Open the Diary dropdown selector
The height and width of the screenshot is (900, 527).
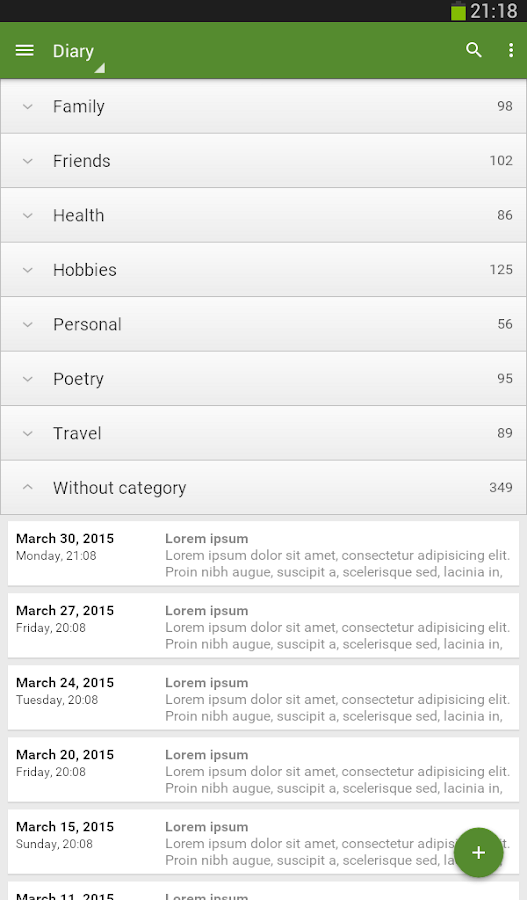(79, 53)
